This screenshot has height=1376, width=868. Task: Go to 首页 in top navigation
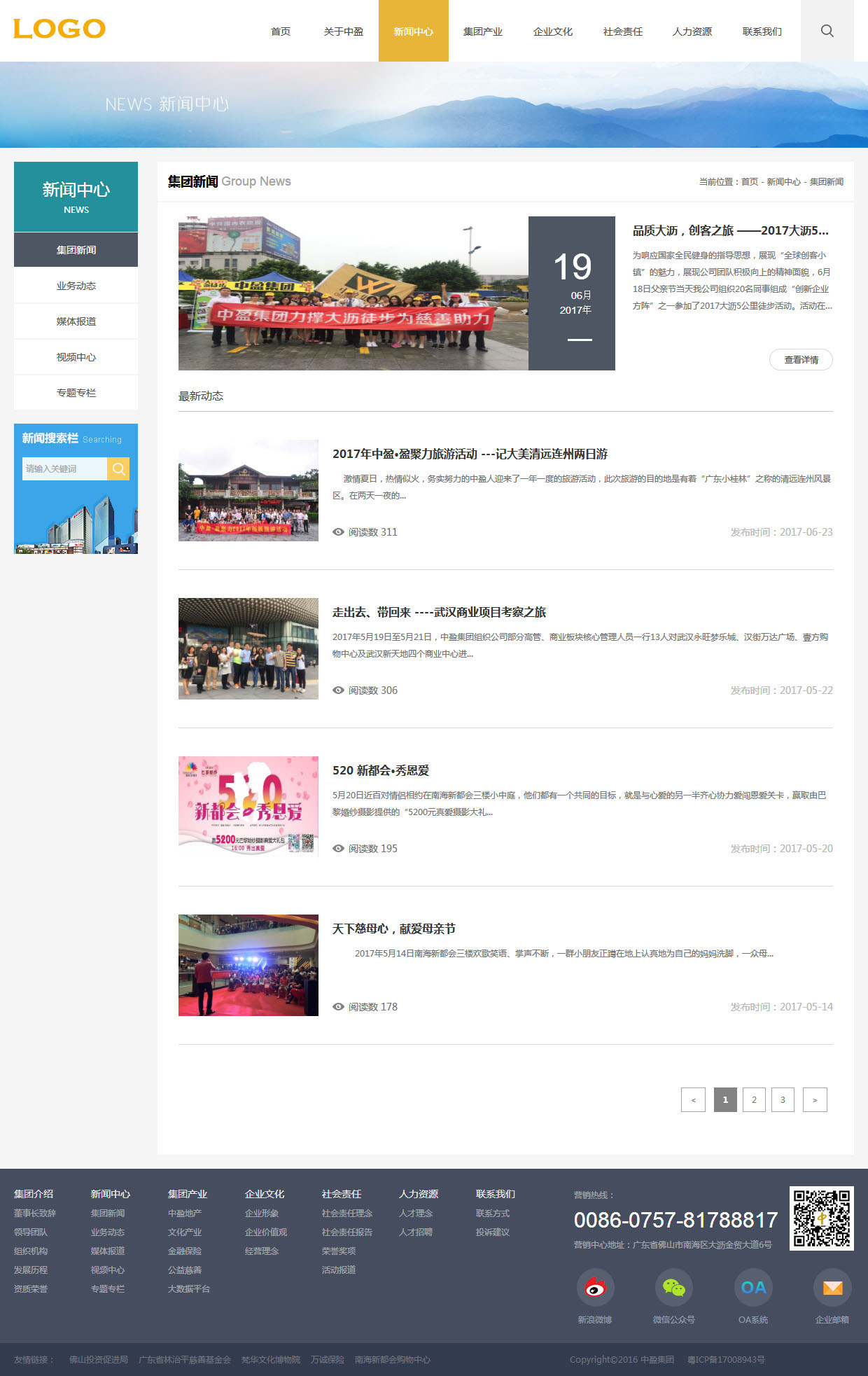(x=280, y=32)
